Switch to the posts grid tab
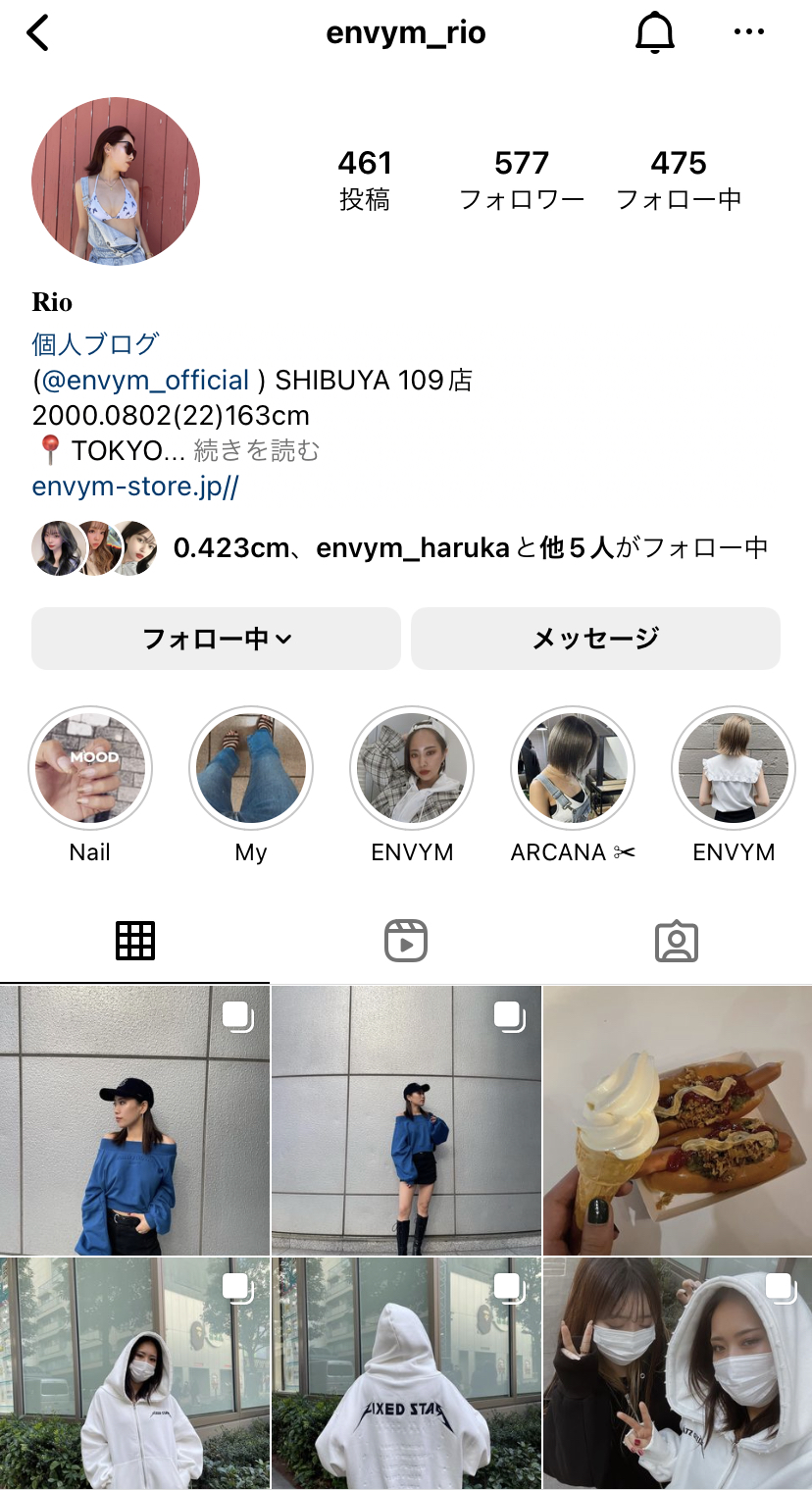This screenshot has width=812, height=1490. coord(135,940)
